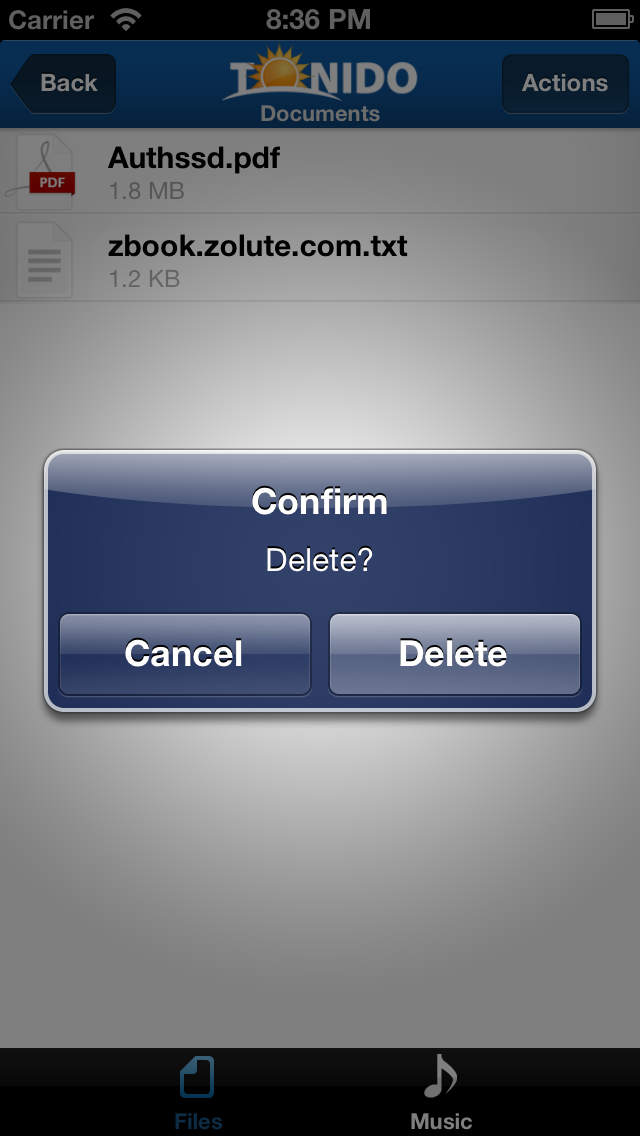Image resolution: width=640 pixels, height=1136 pixels.
Task: Switch to the Files tab
Action: coord(198,1093)
